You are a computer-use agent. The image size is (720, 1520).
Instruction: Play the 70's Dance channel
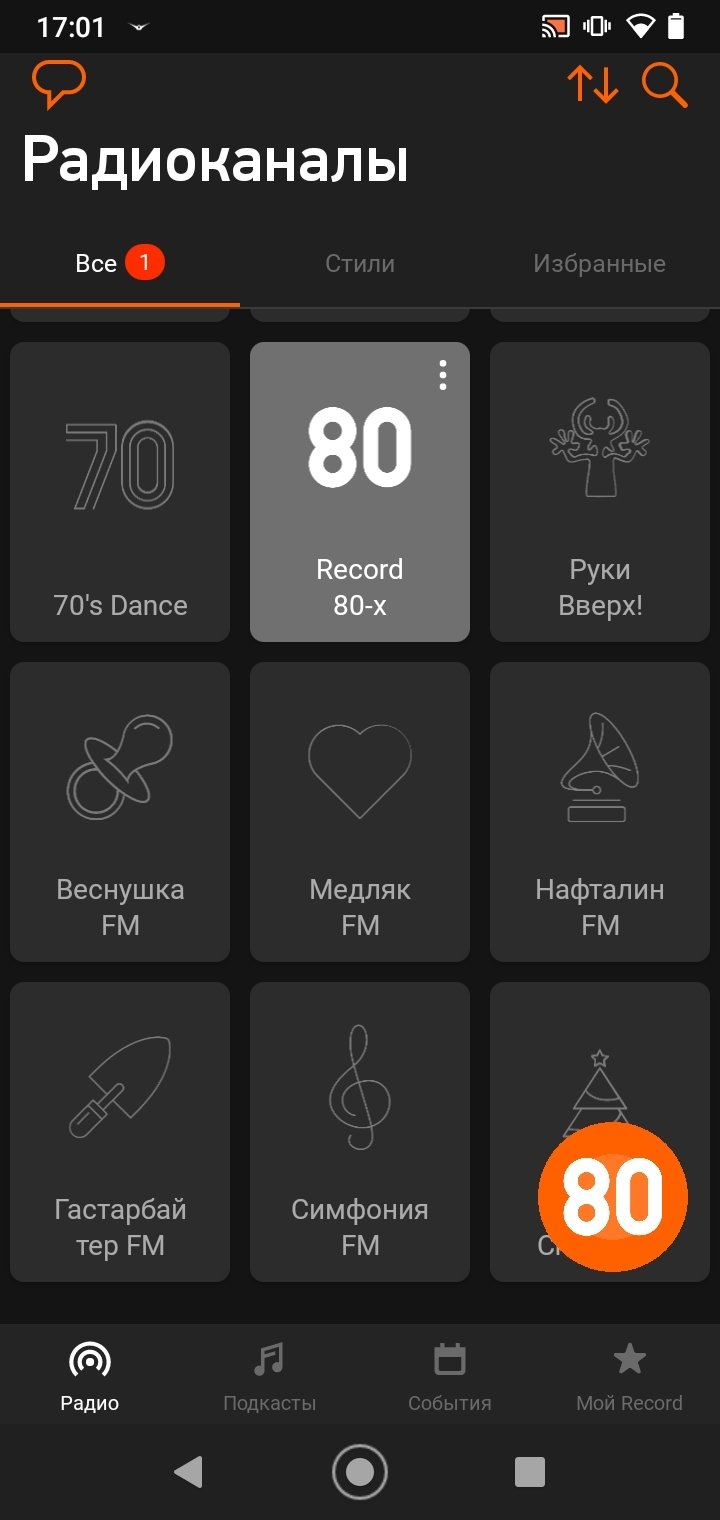coord(120,491)
